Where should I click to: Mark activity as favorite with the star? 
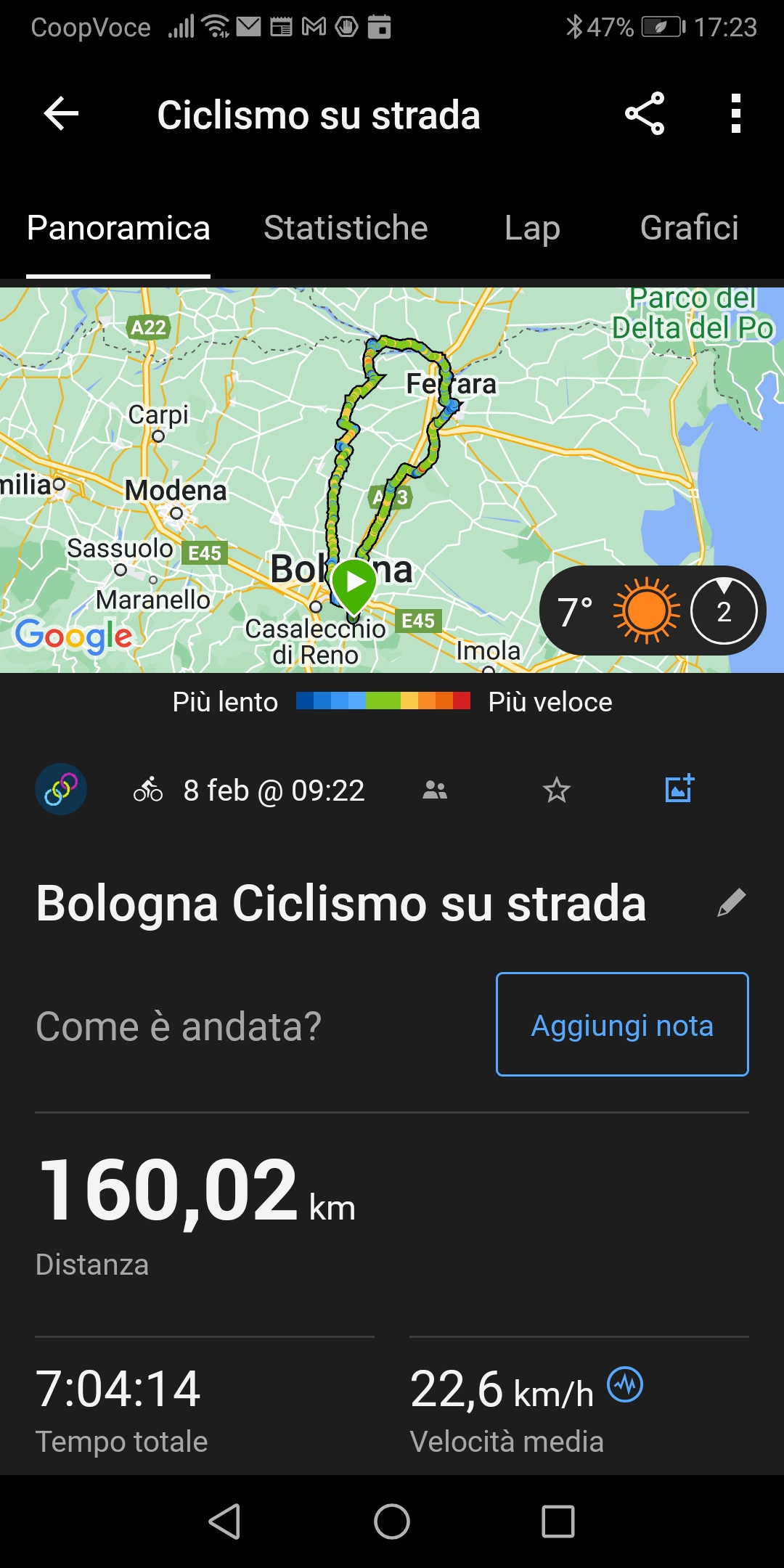557,790
